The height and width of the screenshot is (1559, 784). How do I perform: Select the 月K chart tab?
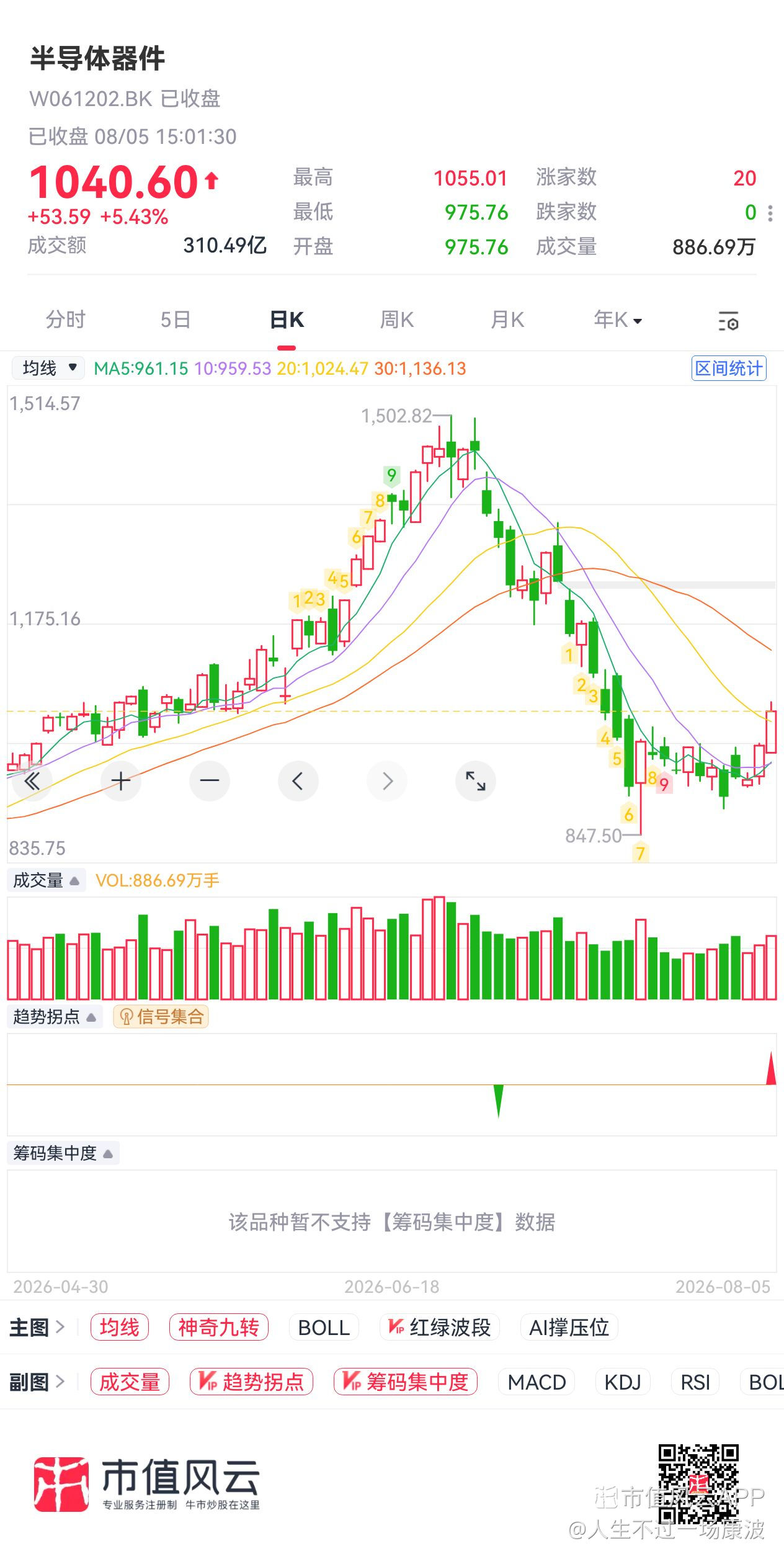[x=507, y=320]
